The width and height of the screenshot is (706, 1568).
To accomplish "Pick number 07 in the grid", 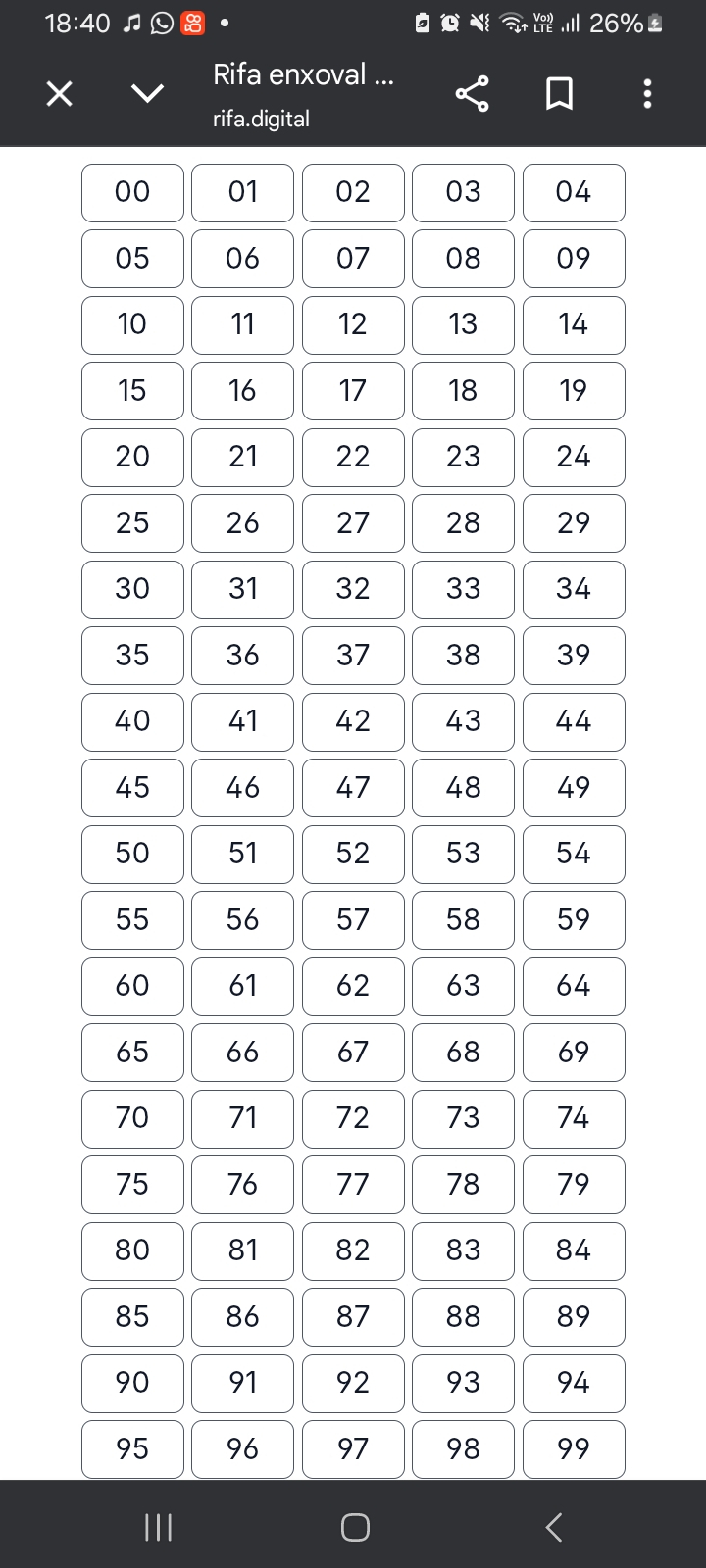I will coord(353,258).
